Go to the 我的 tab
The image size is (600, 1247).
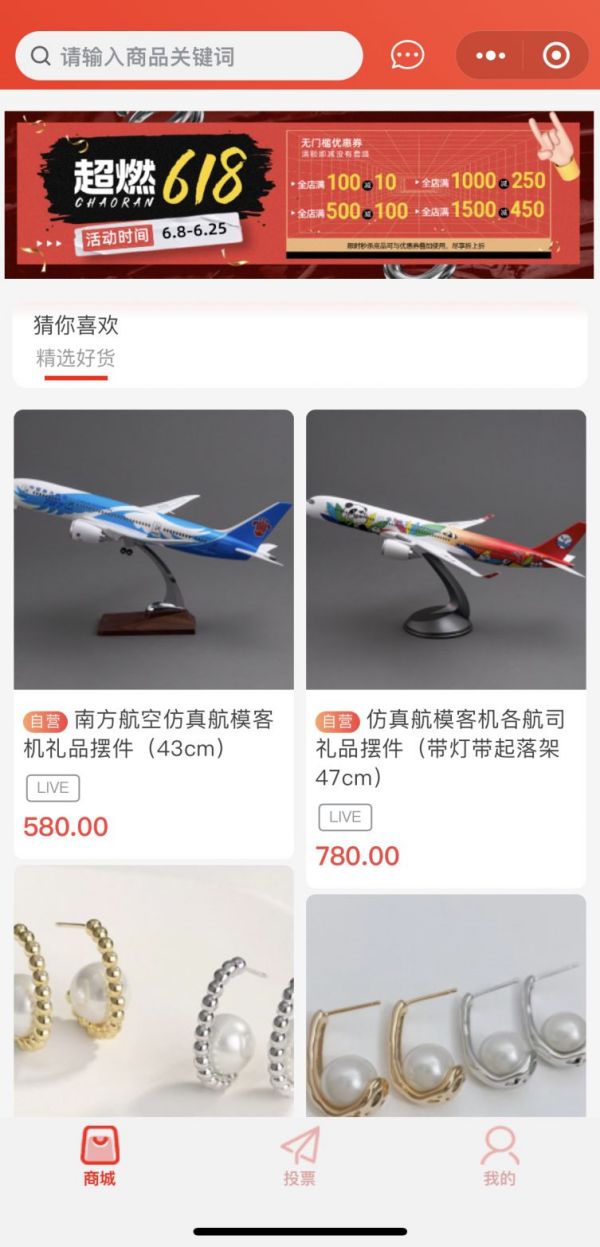click(x=499, y=1158)
